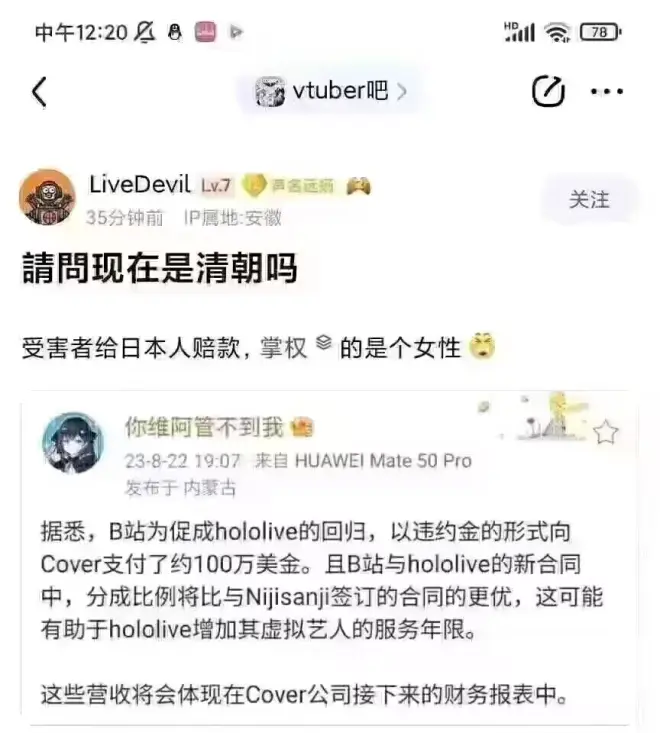Open the three-dot overflow menu

click(607, 92)
